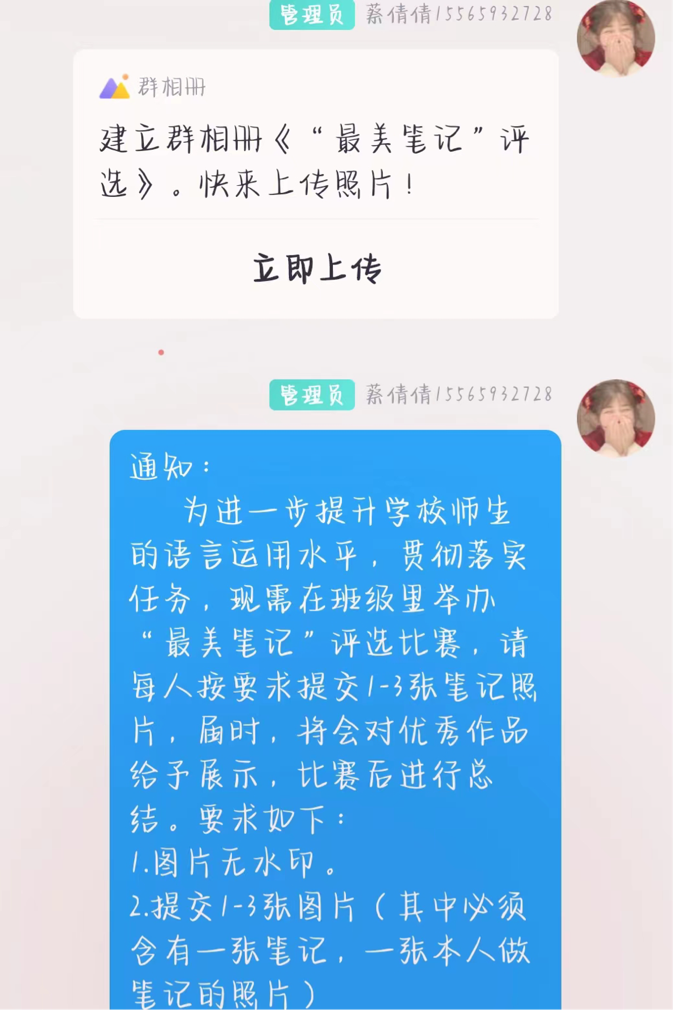Open sender's avatar beside the group album message

(x=615, y=38)
